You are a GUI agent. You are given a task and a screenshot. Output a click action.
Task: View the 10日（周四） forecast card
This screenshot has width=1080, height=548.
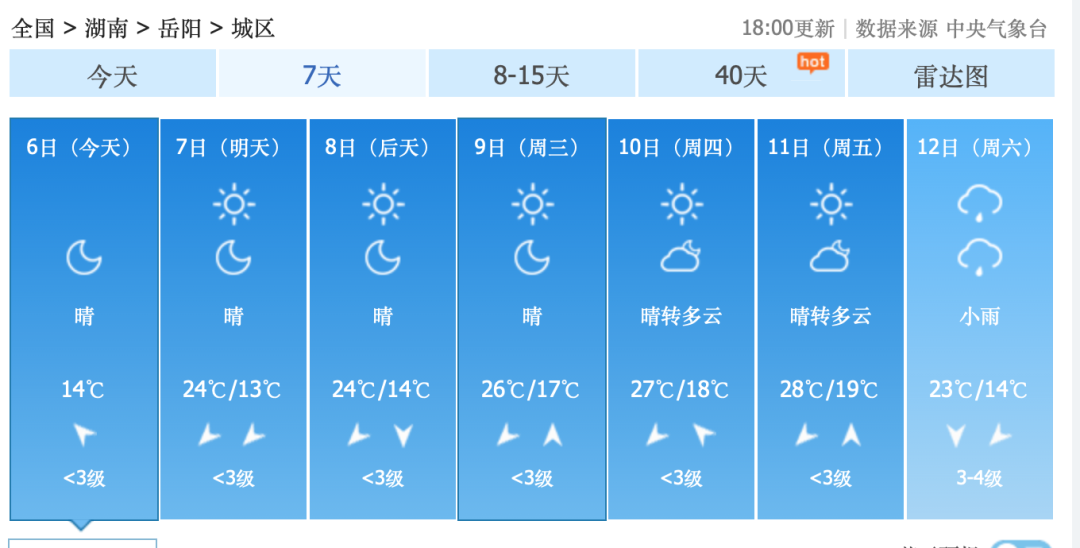pos(681,318)
